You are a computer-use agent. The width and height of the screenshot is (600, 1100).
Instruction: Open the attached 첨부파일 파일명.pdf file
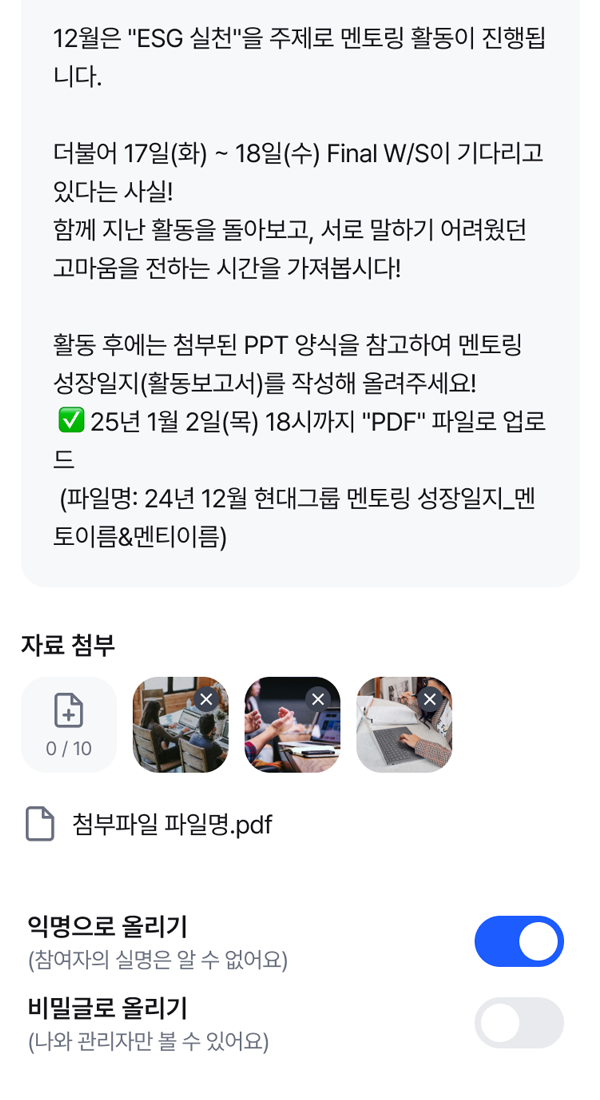coord(171,825)
